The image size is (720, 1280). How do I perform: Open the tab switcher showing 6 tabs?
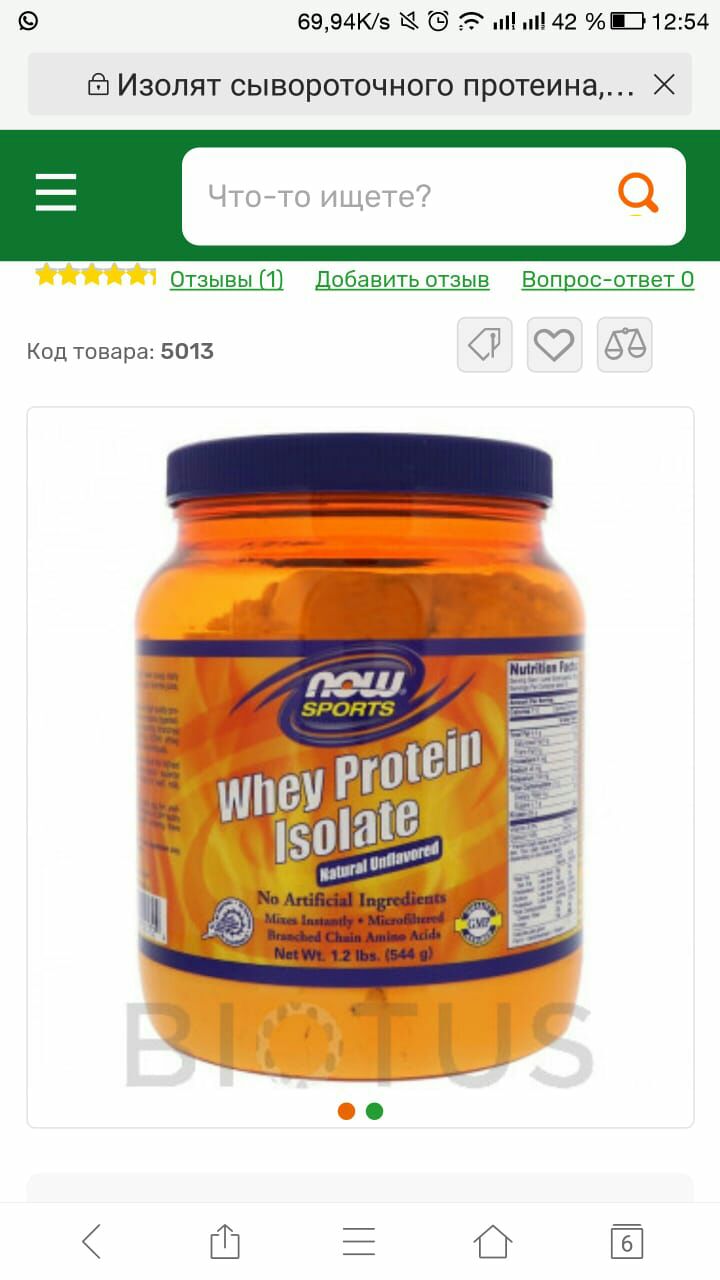click(627, 1242)
